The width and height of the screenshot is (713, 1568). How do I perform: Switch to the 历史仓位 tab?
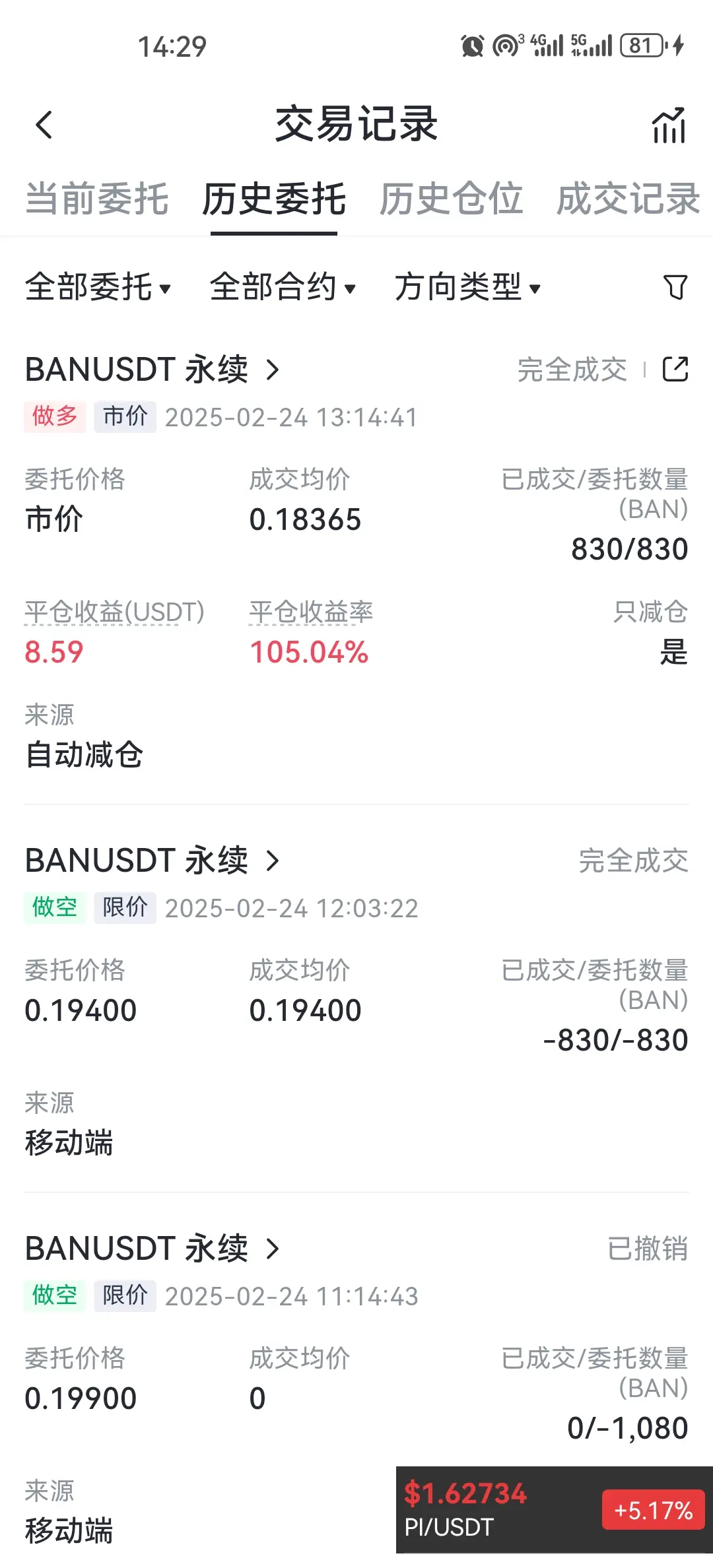click(451, 199)
